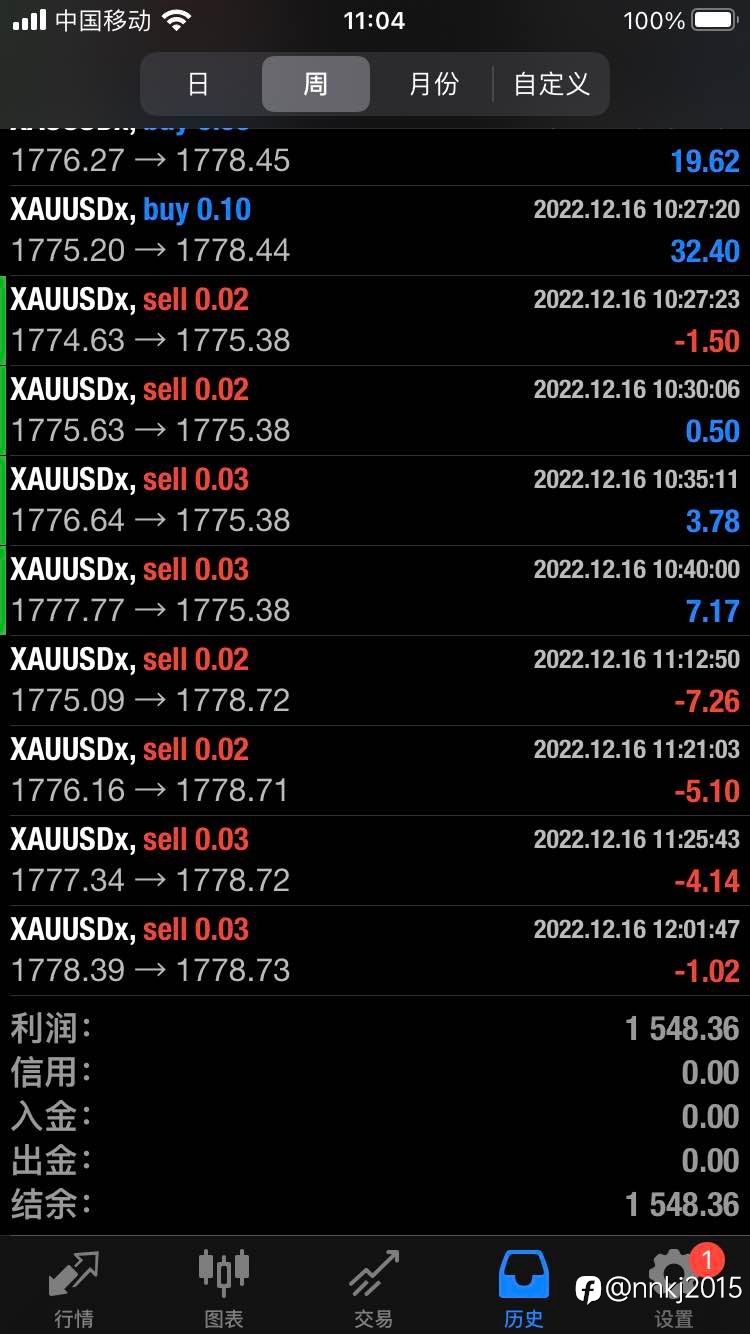Viewport: 750px width, 1334px height.
Task: Select the 周 (week) period tab
Action: coord(316,84)
